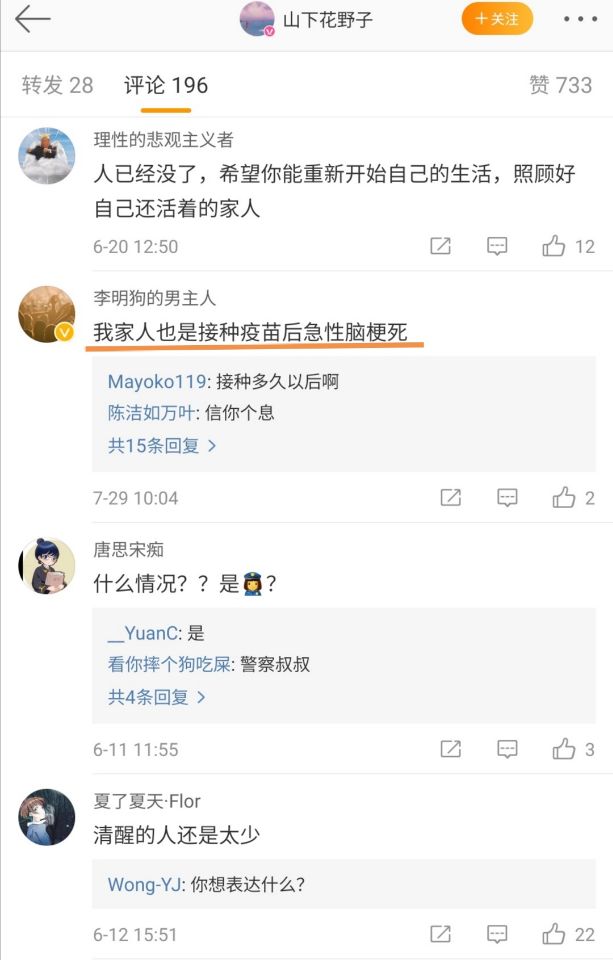
Task: Expand 共4条回复 under 唐思宋痴
Action: [x=157, y=697]
